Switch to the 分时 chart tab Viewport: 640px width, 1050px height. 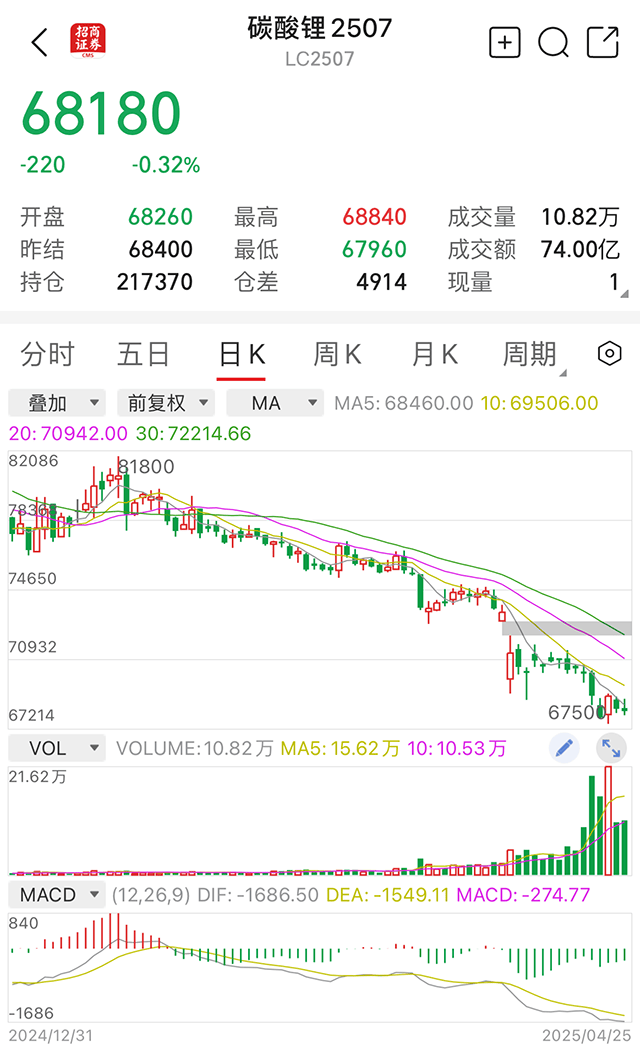point(48,354)
